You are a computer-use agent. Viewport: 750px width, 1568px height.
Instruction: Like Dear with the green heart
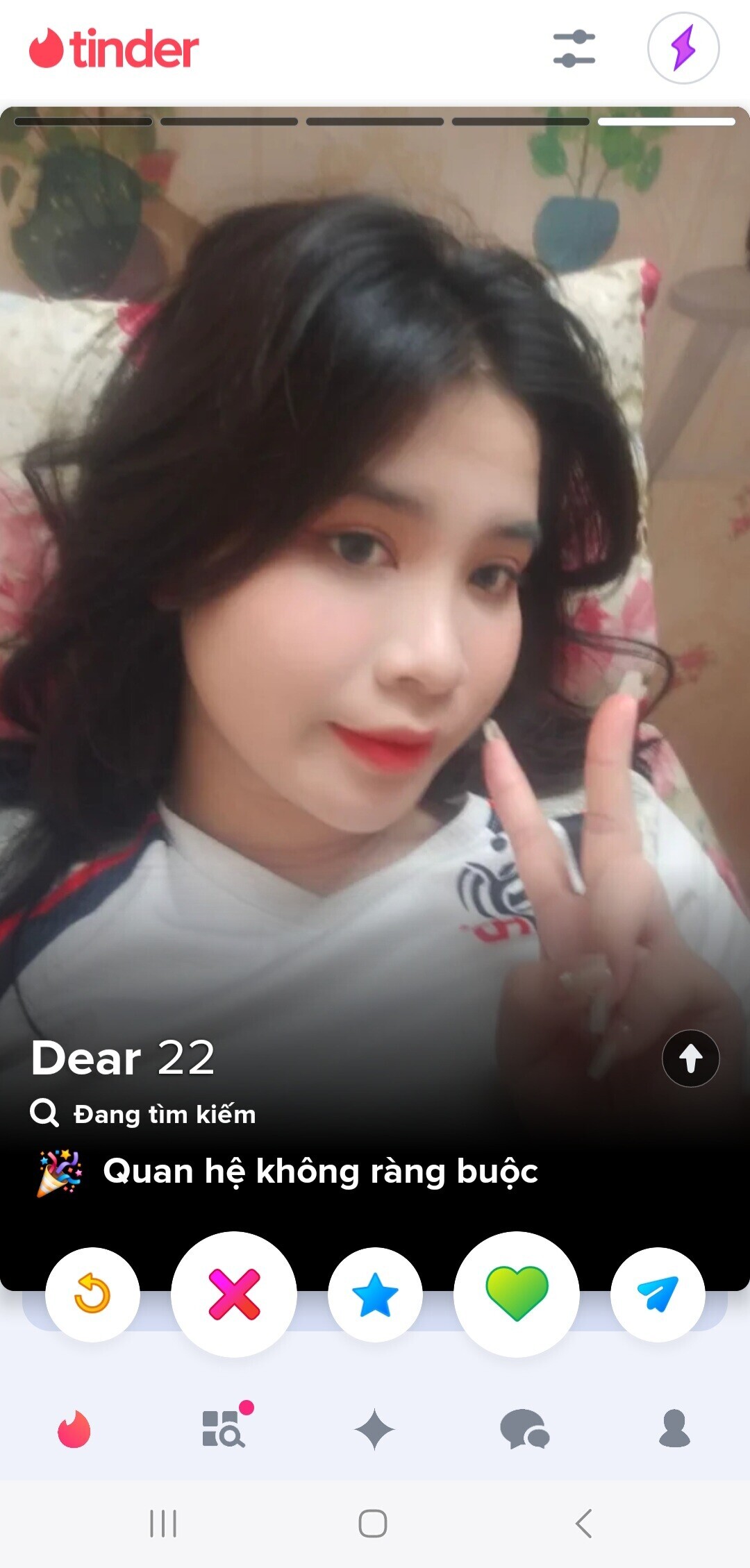point(517,1295)
